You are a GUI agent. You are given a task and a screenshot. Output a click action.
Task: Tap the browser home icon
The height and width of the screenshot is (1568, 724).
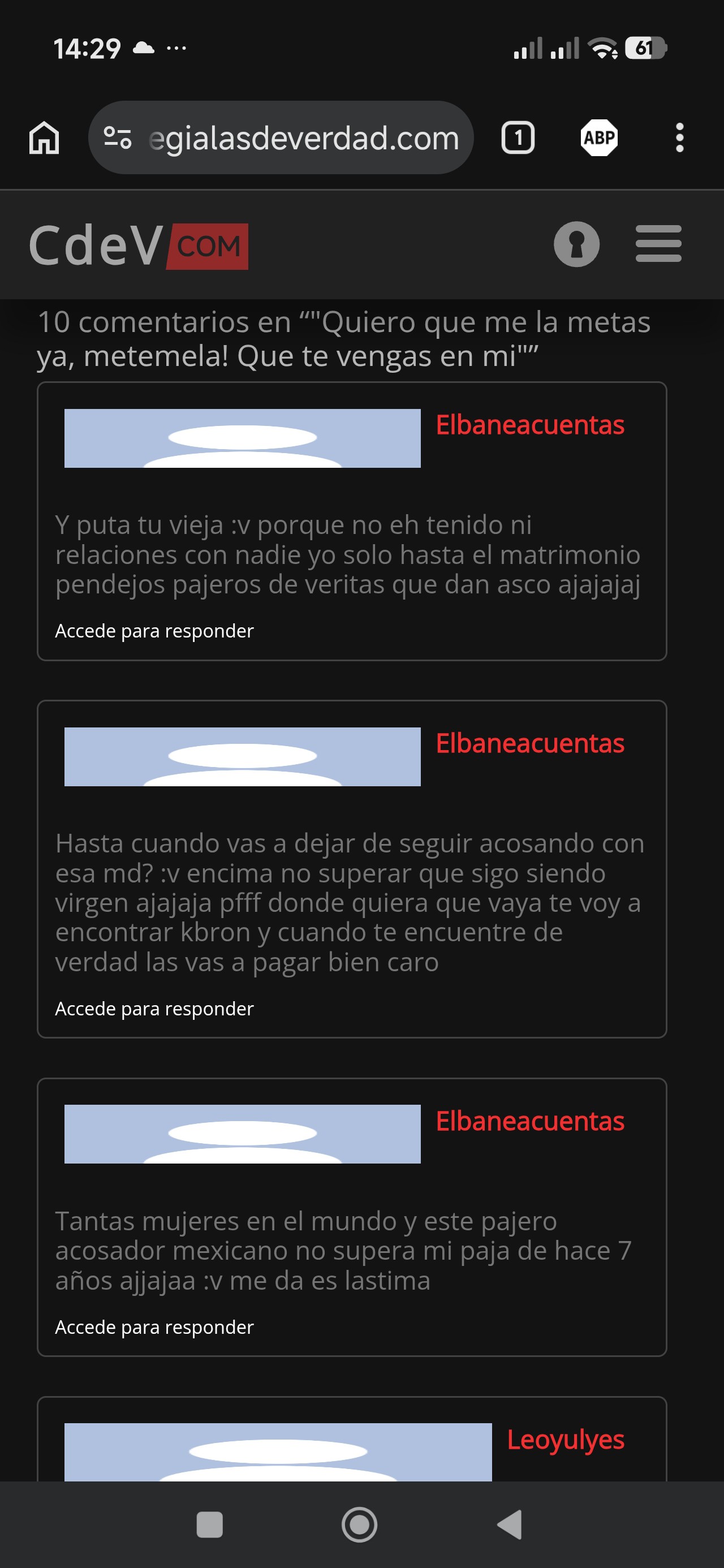45,137
